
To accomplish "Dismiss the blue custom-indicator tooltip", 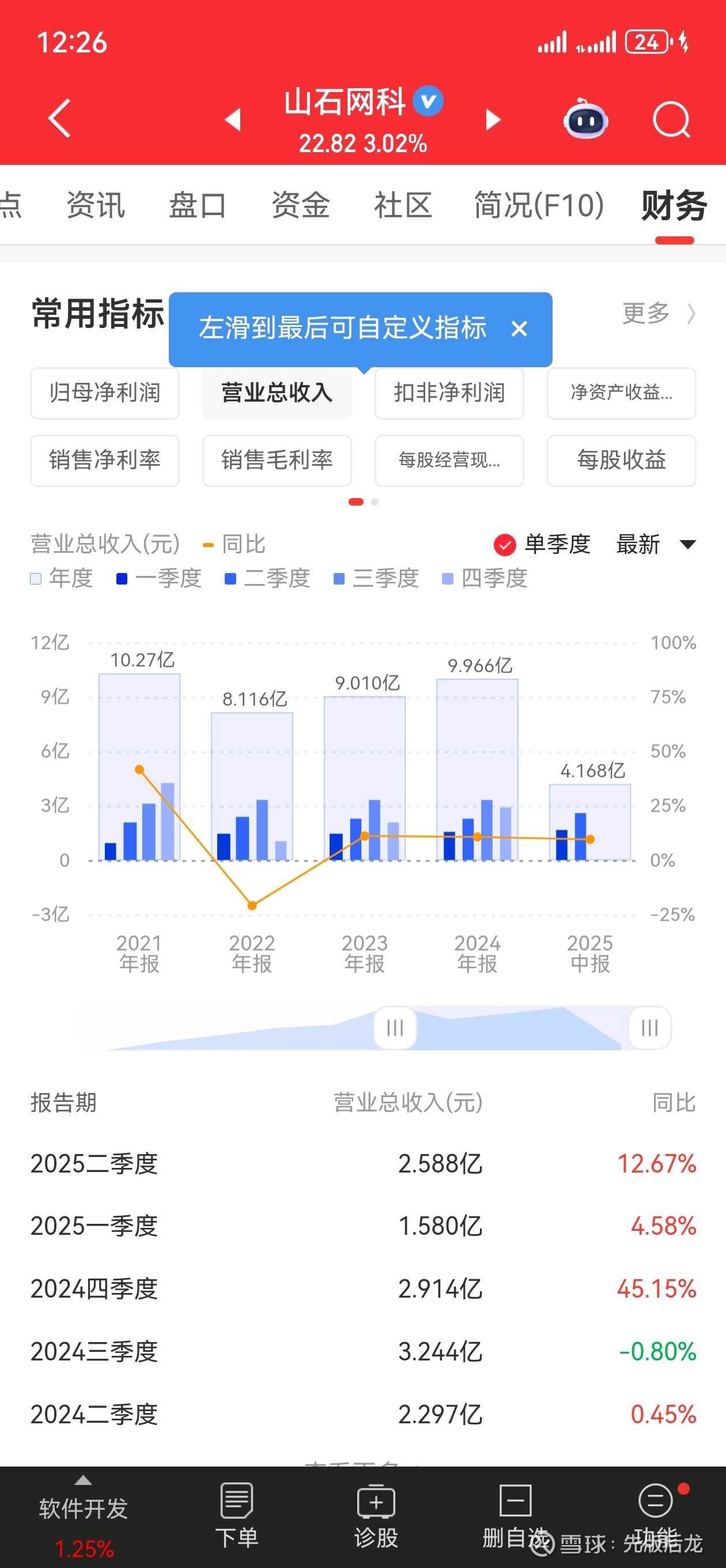I will point(519,329).
